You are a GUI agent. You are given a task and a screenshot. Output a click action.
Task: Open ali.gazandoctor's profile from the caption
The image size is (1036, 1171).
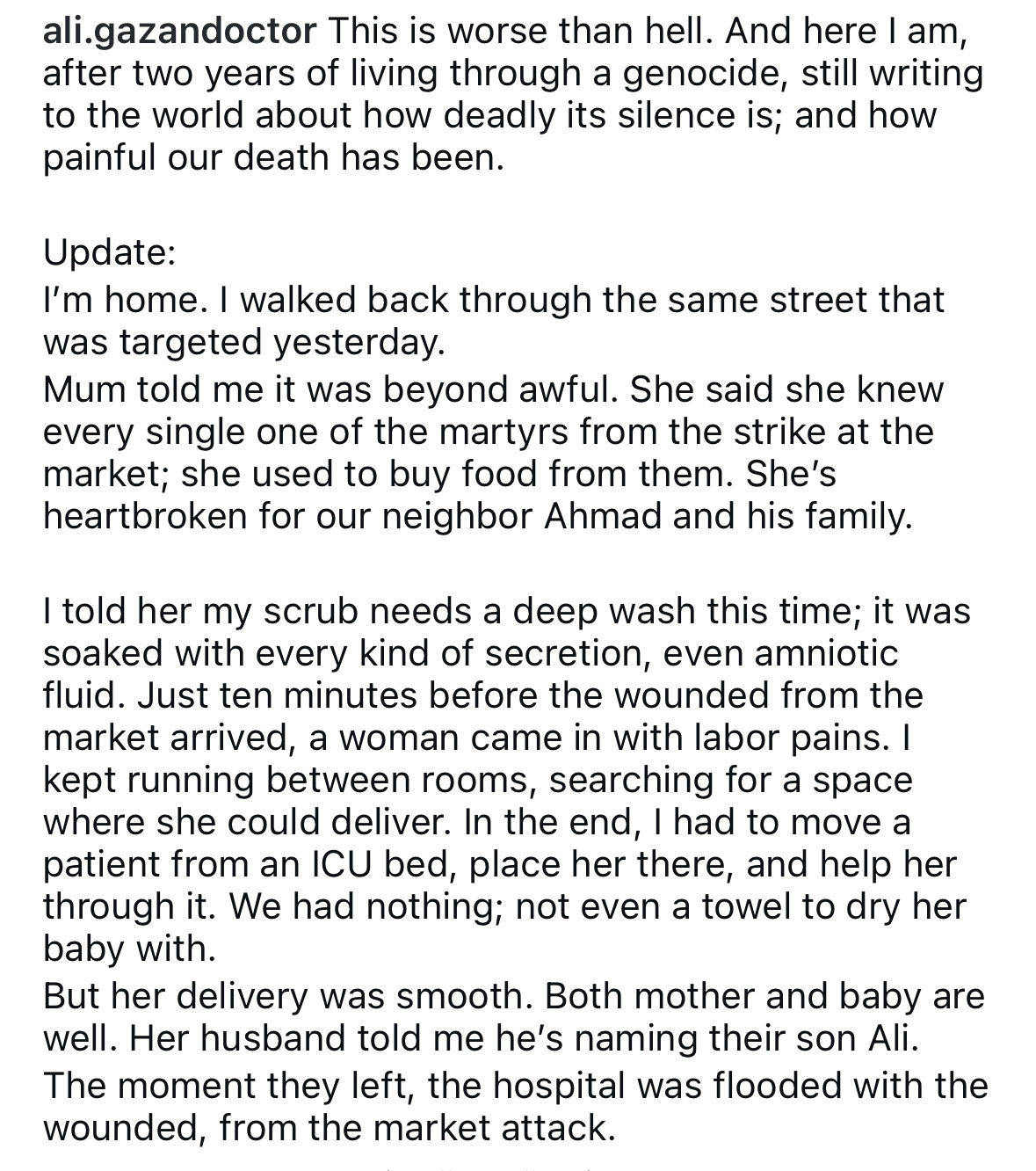[x=179, y=32]
